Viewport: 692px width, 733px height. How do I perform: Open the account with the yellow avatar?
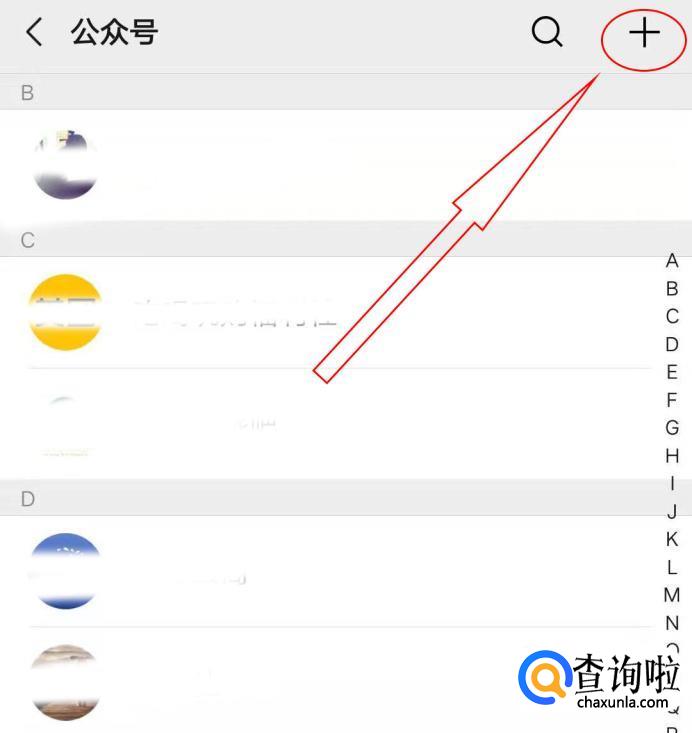click(x=300, y=312)
